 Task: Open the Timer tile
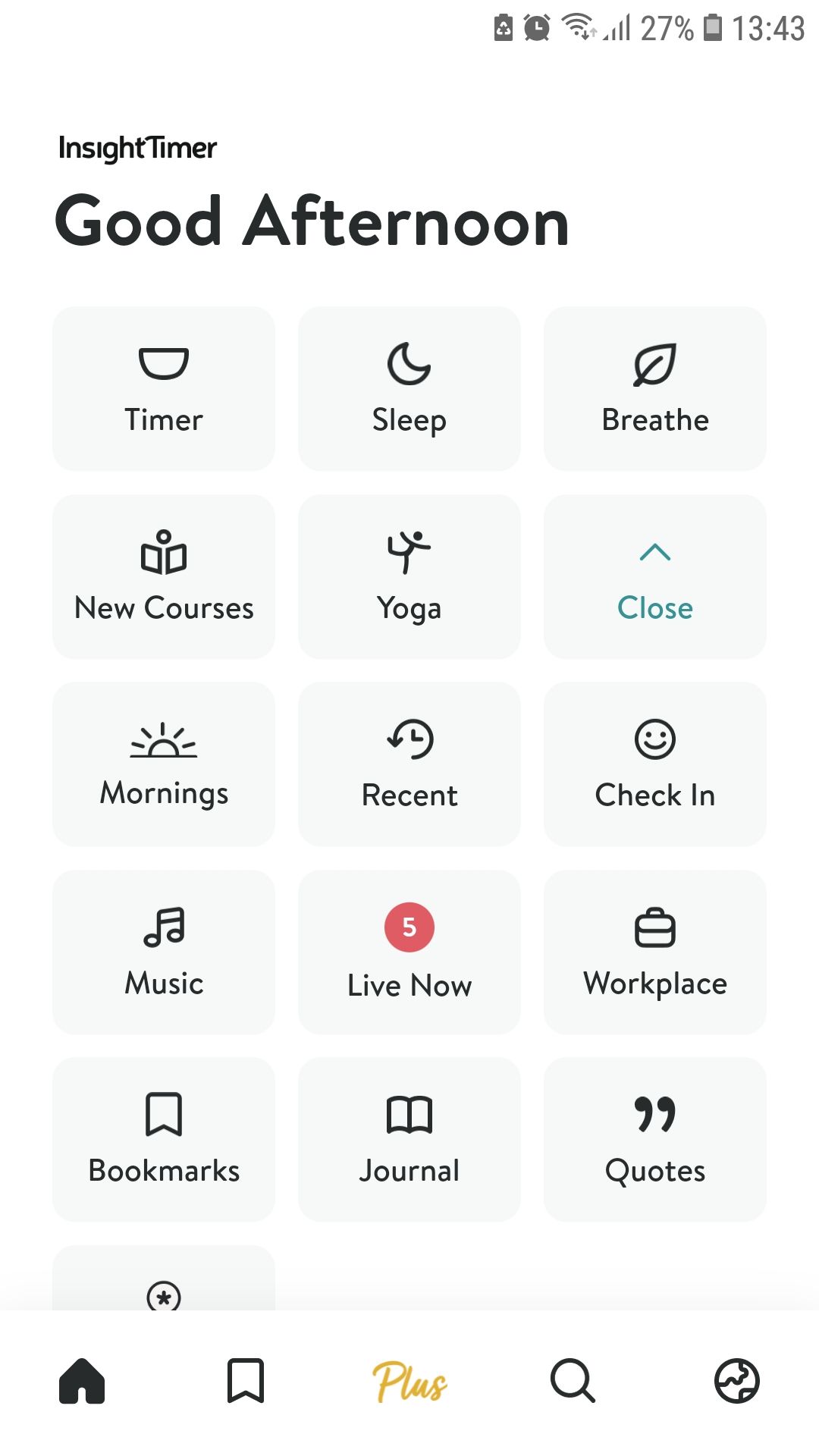click(164, 389)
